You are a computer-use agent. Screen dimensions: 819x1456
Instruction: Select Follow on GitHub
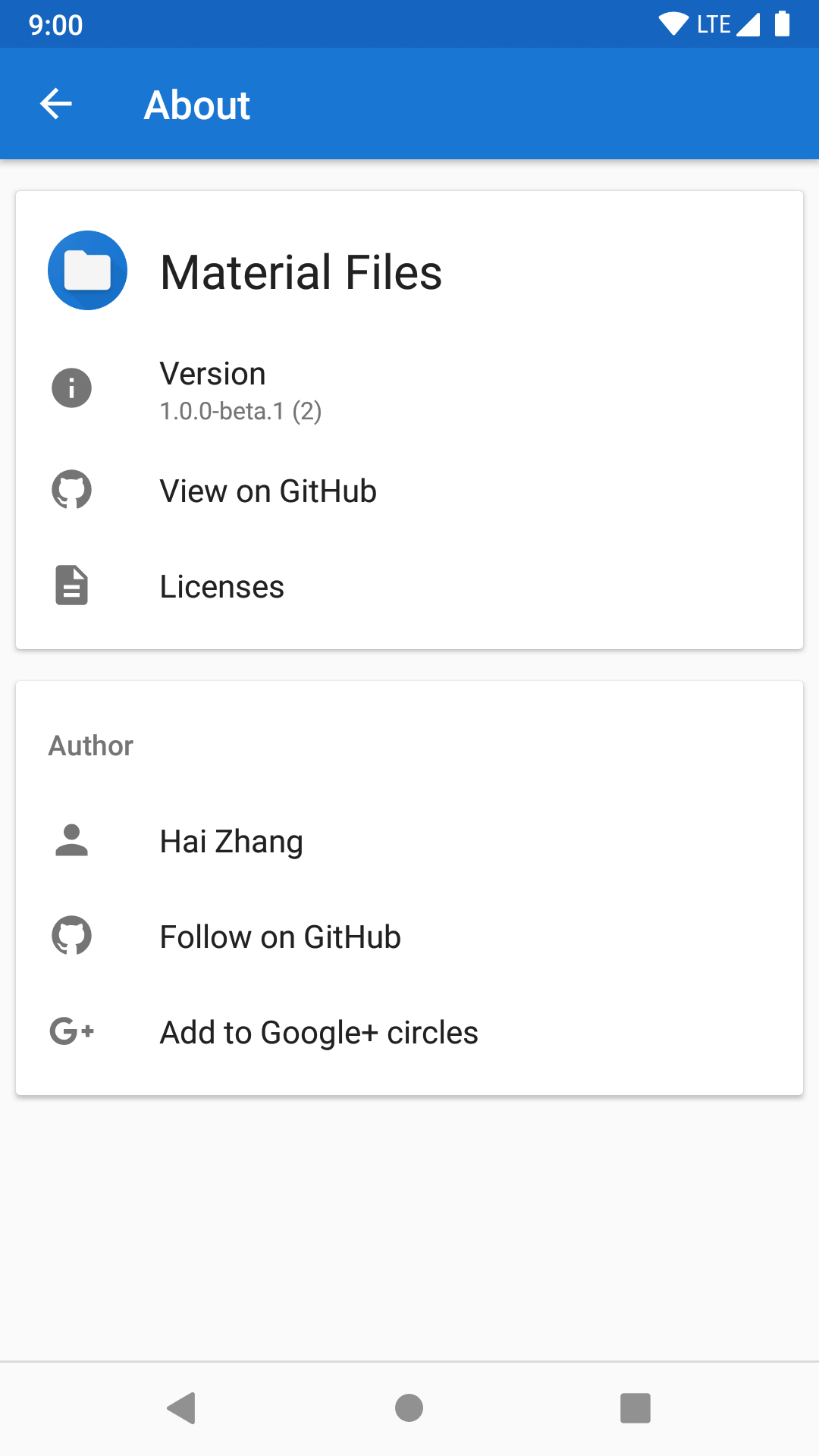coord(409,937)
